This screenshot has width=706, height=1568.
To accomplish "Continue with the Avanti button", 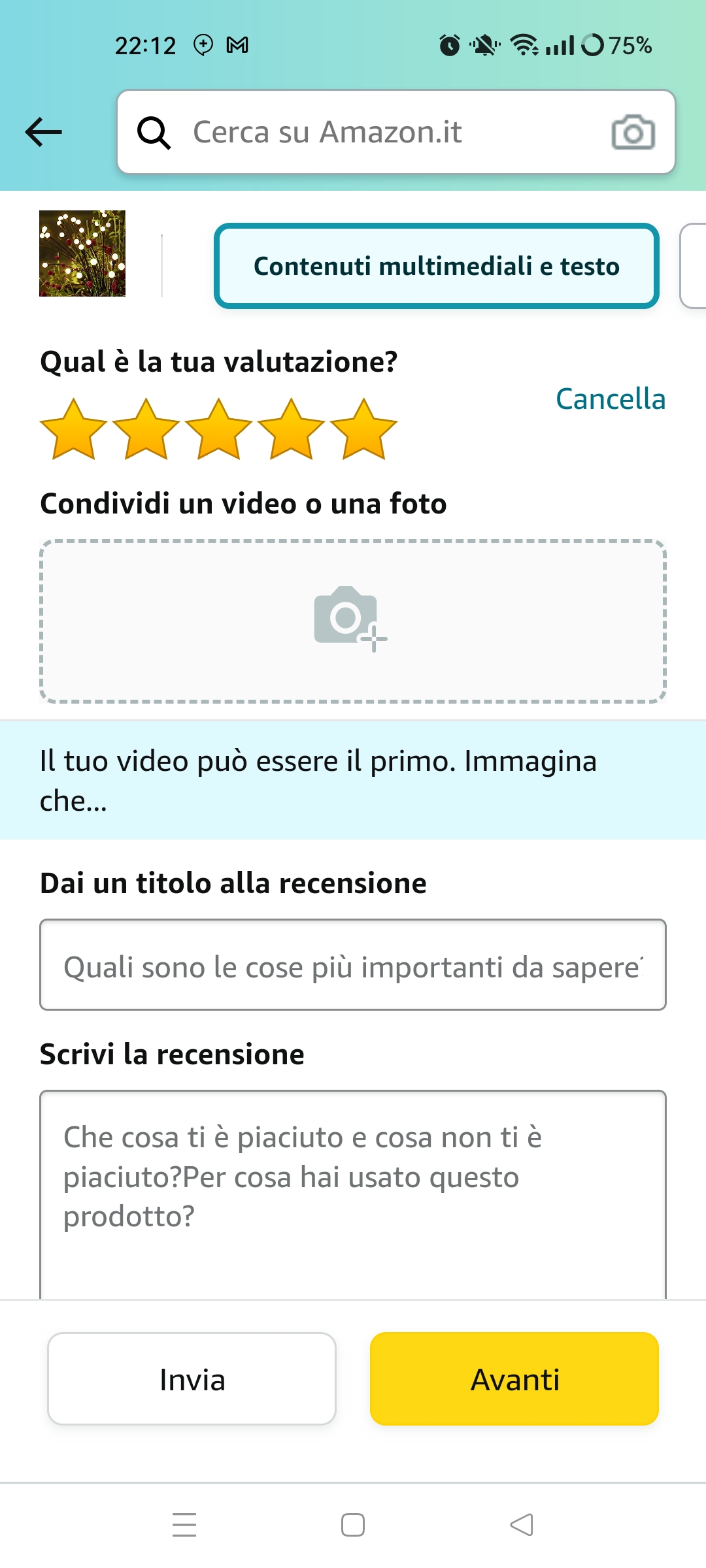I will [514, 1379].
